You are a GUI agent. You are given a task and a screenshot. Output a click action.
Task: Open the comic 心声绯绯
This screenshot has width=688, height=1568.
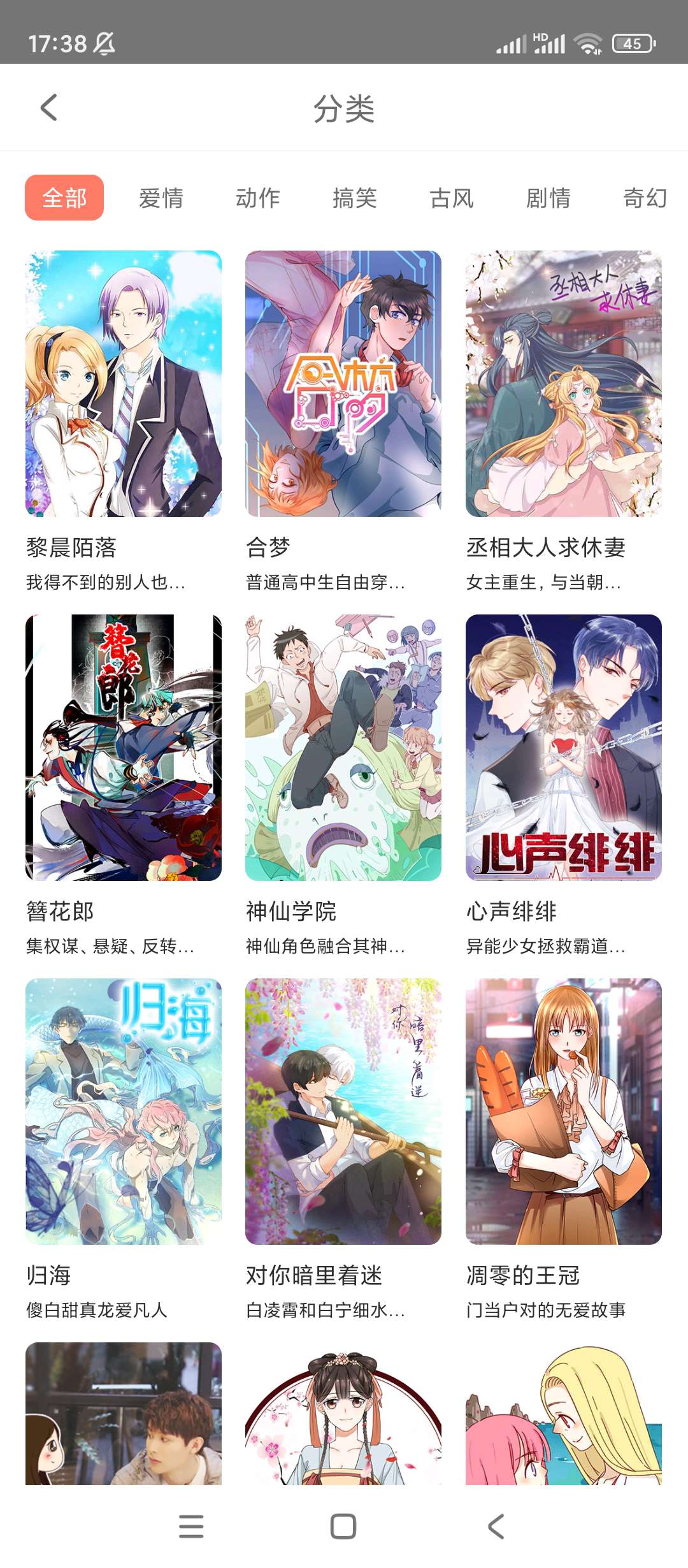[x=564, y=748]
